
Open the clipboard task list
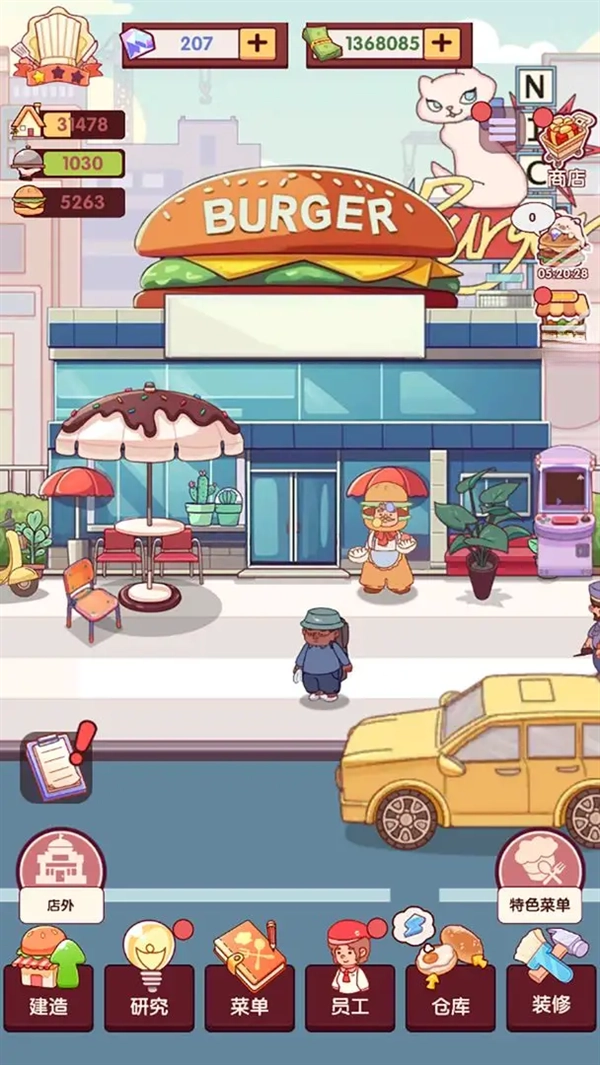pos(56,765)
